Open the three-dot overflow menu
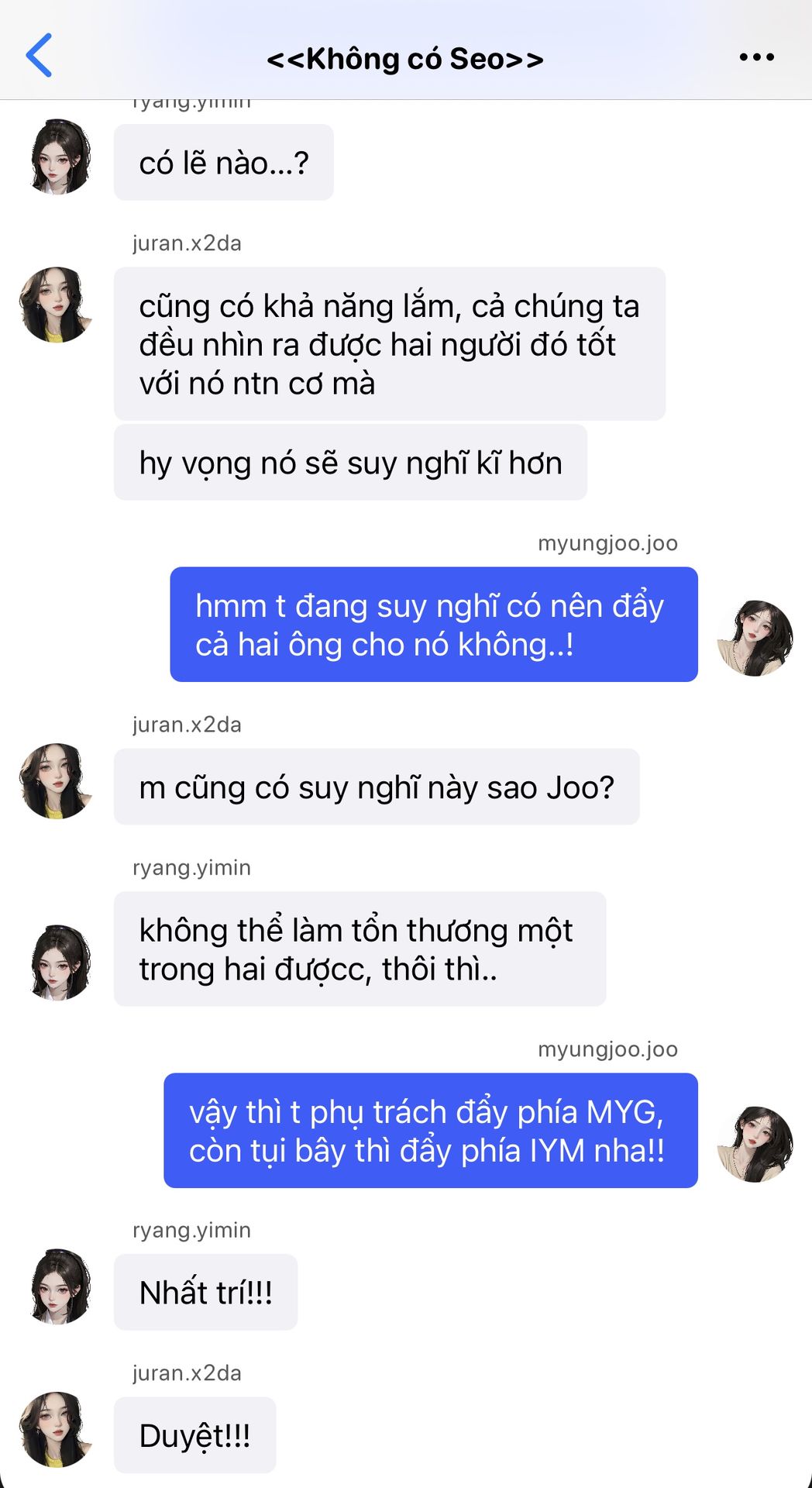The width and height of the screenshot is (812, 1488). (756, 57)
